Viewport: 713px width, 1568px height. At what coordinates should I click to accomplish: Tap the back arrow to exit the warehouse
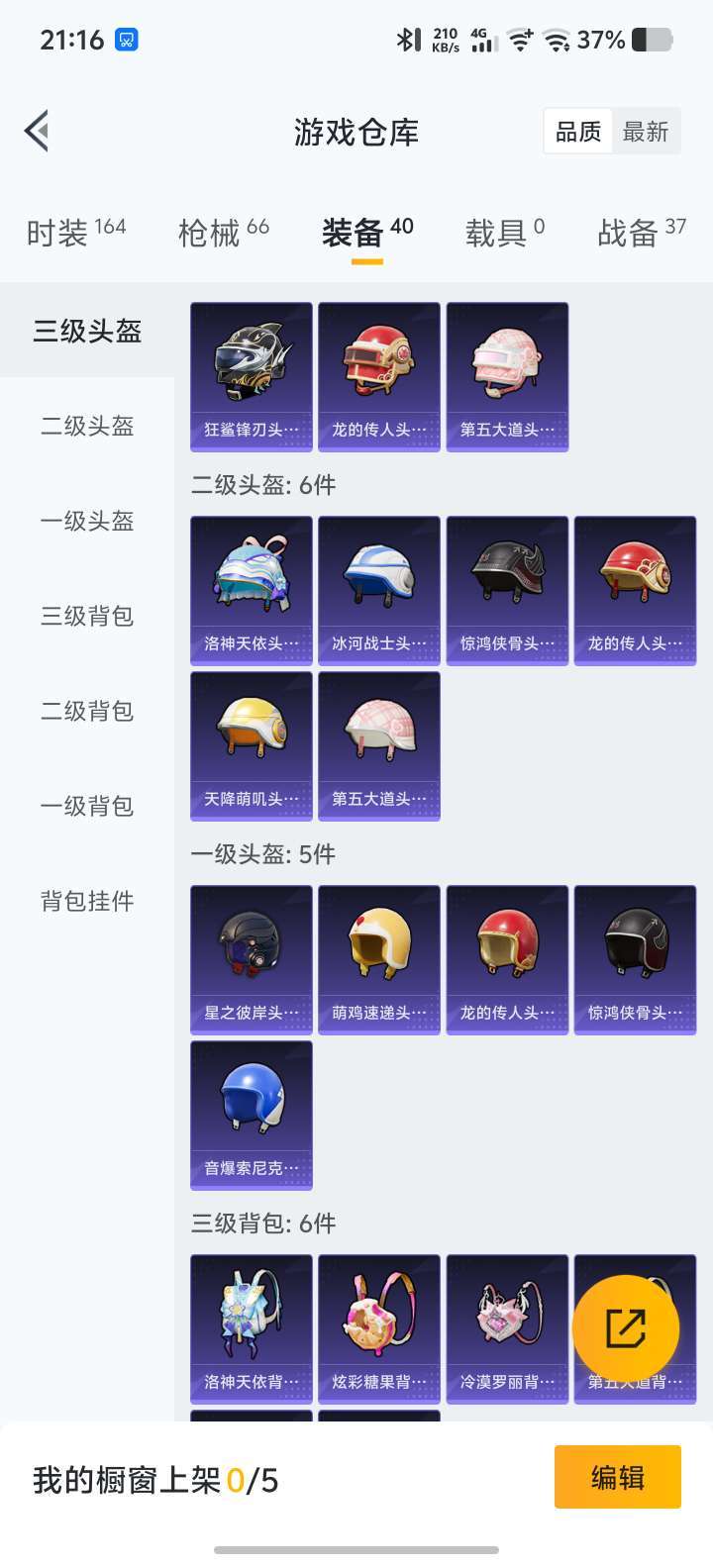[36, 132]
